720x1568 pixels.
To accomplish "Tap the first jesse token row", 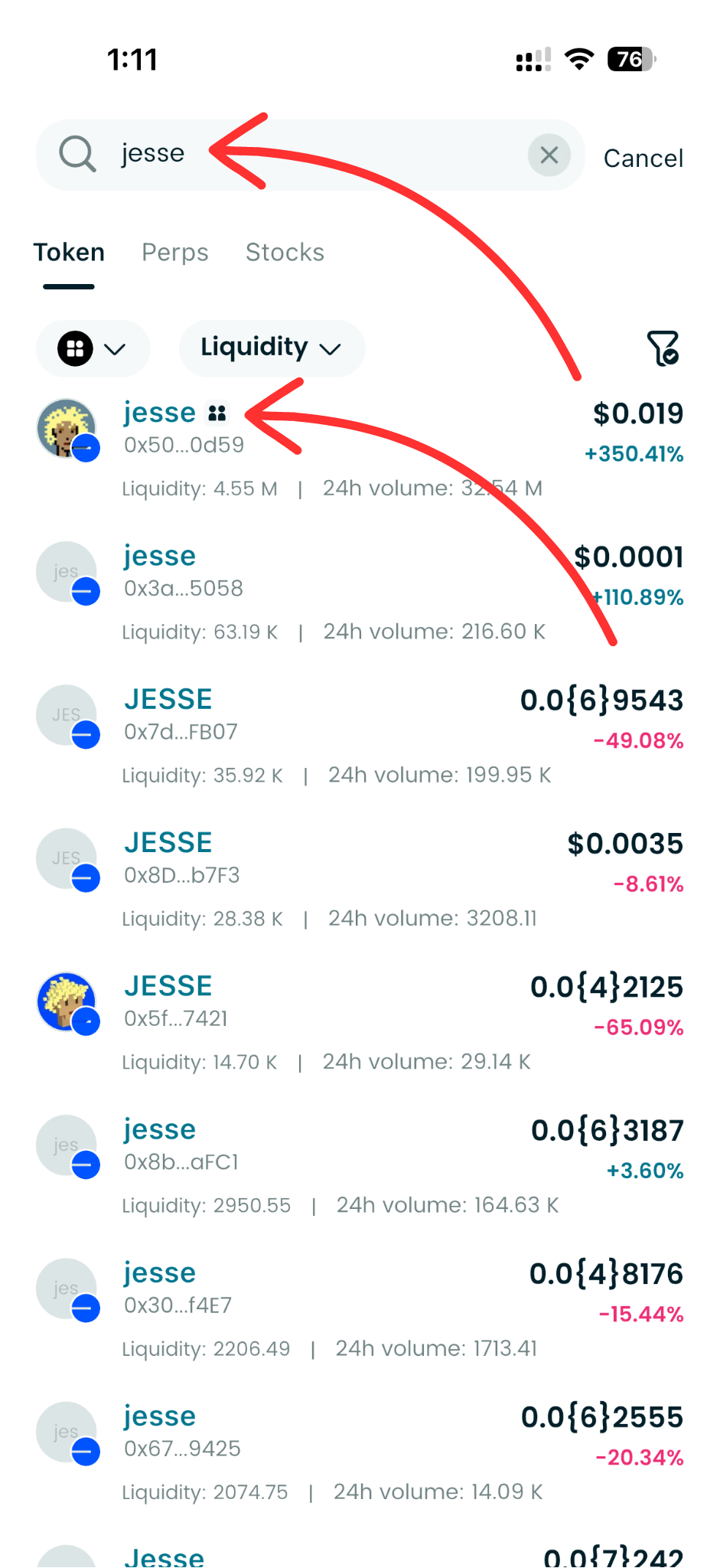I will pyautogui.click(x=306, y=444).
